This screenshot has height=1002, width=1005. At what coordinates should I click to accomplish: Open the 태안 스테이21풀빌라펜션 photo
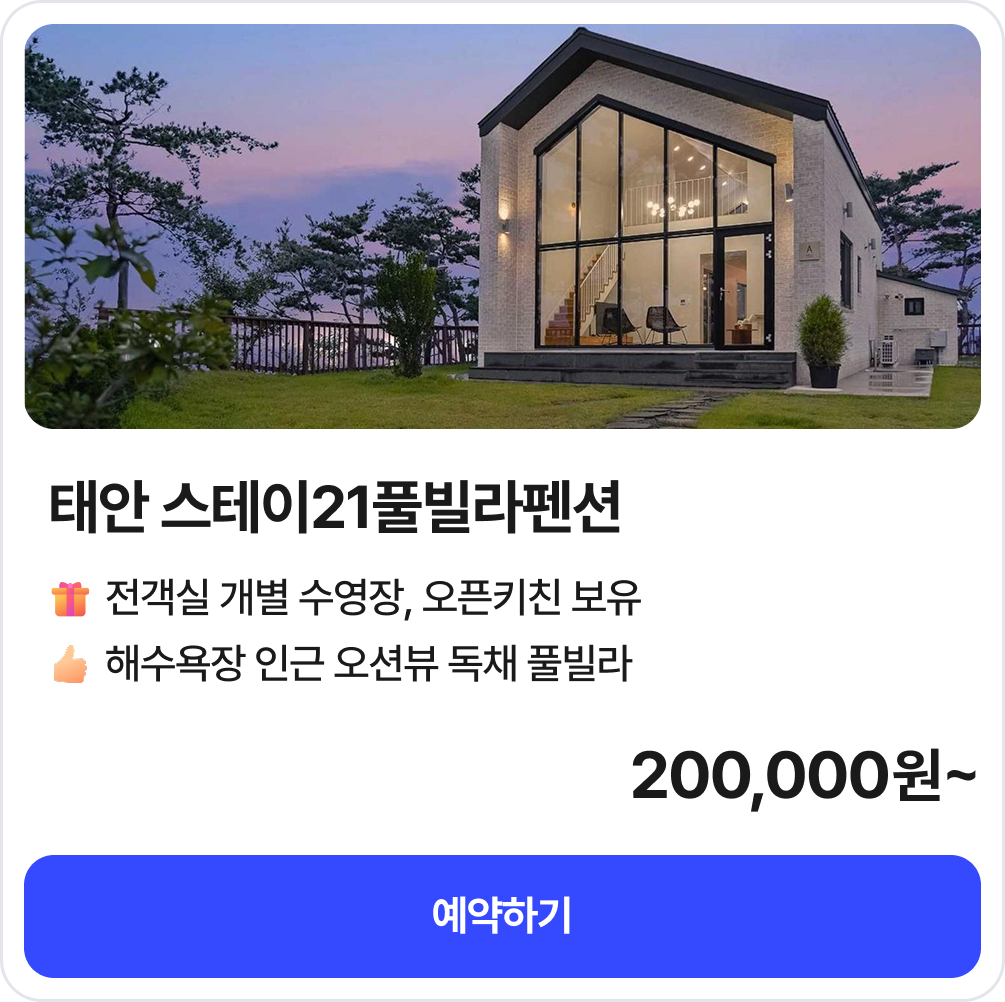click(502, 226)
